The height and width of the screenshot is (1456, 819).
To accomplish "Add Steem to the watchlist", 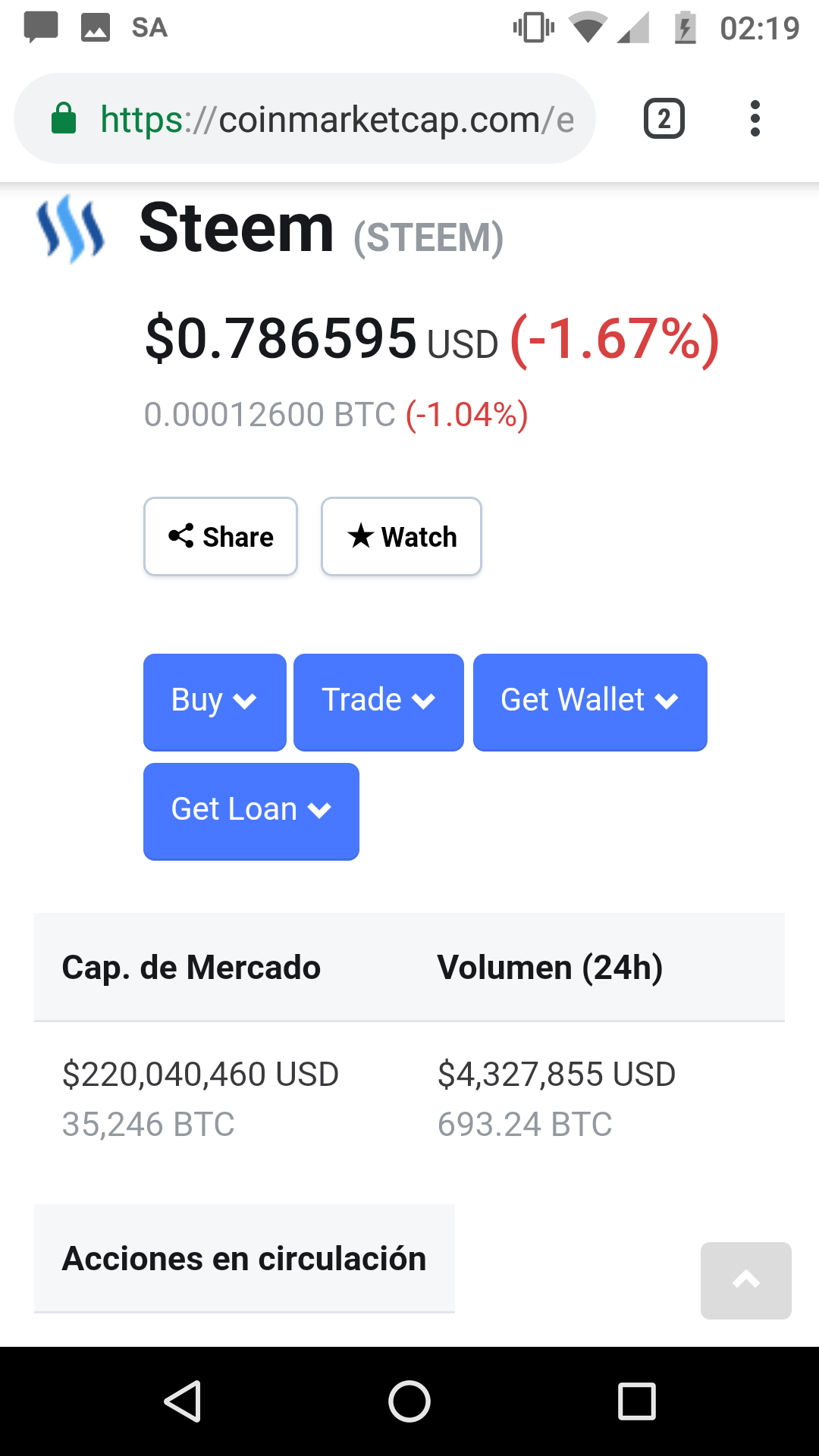I will [x=401, y=537].
